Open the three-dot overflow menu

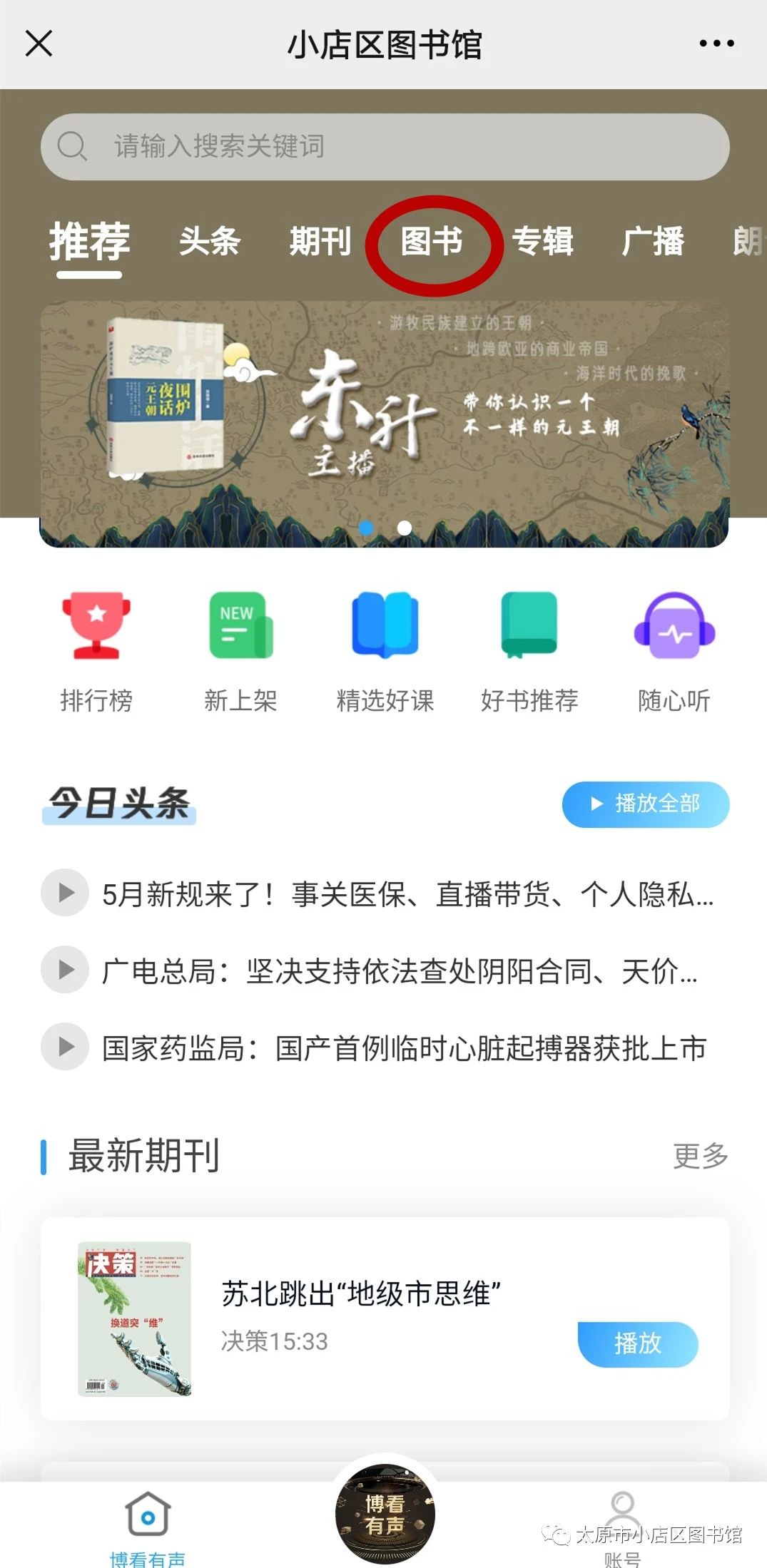[x=716, y=43]
